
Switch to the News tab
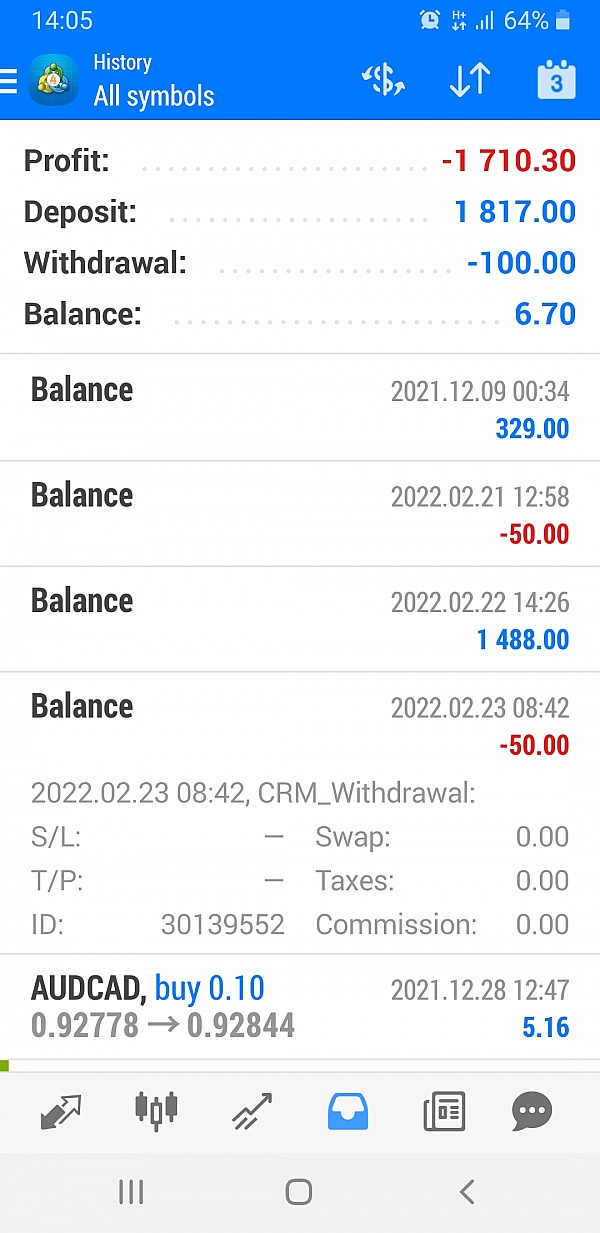(x=444, y=1111)
